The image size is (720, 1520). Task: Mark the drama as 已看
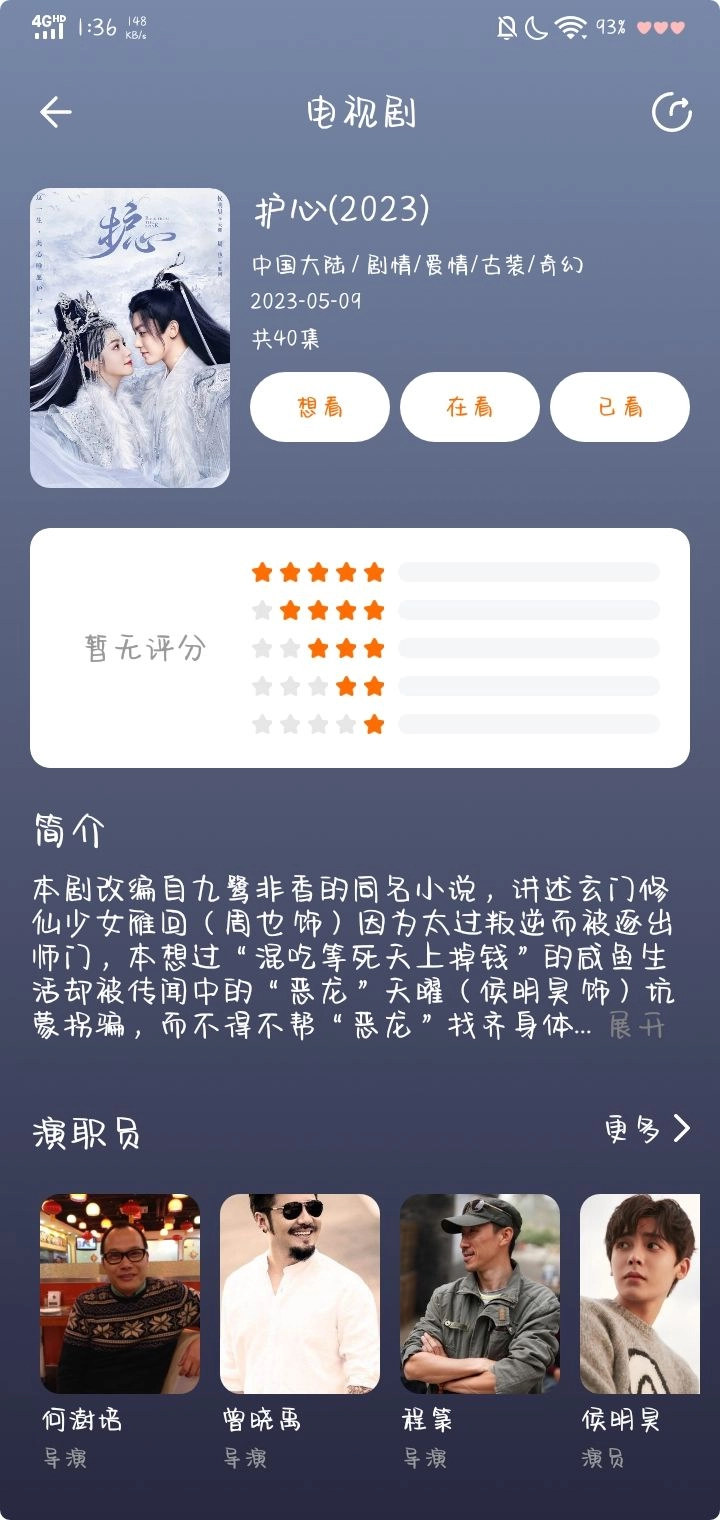click(x=620, y=407)
